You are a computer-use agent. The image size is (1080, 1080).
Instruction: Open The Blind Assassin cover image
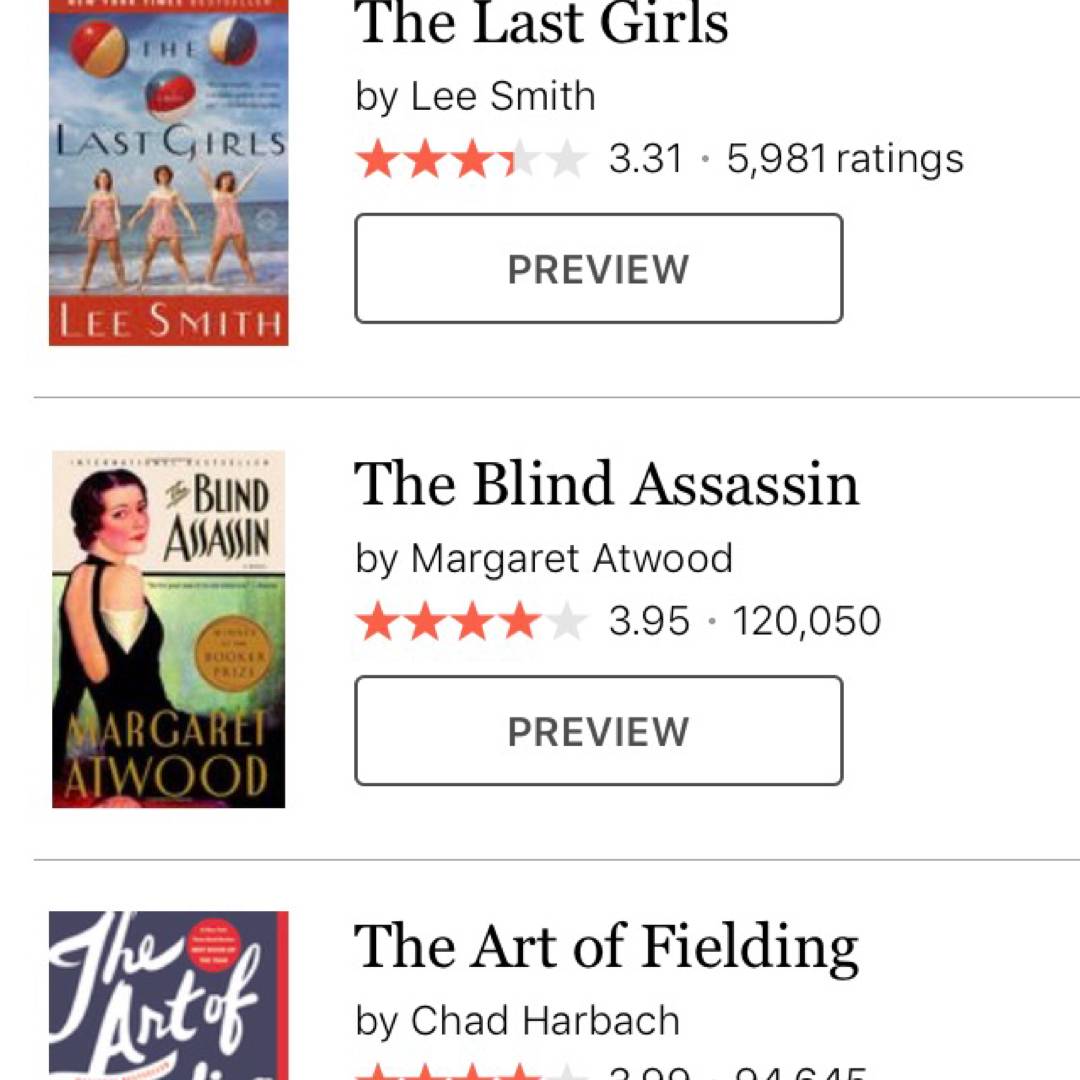(x=168, y=629)
